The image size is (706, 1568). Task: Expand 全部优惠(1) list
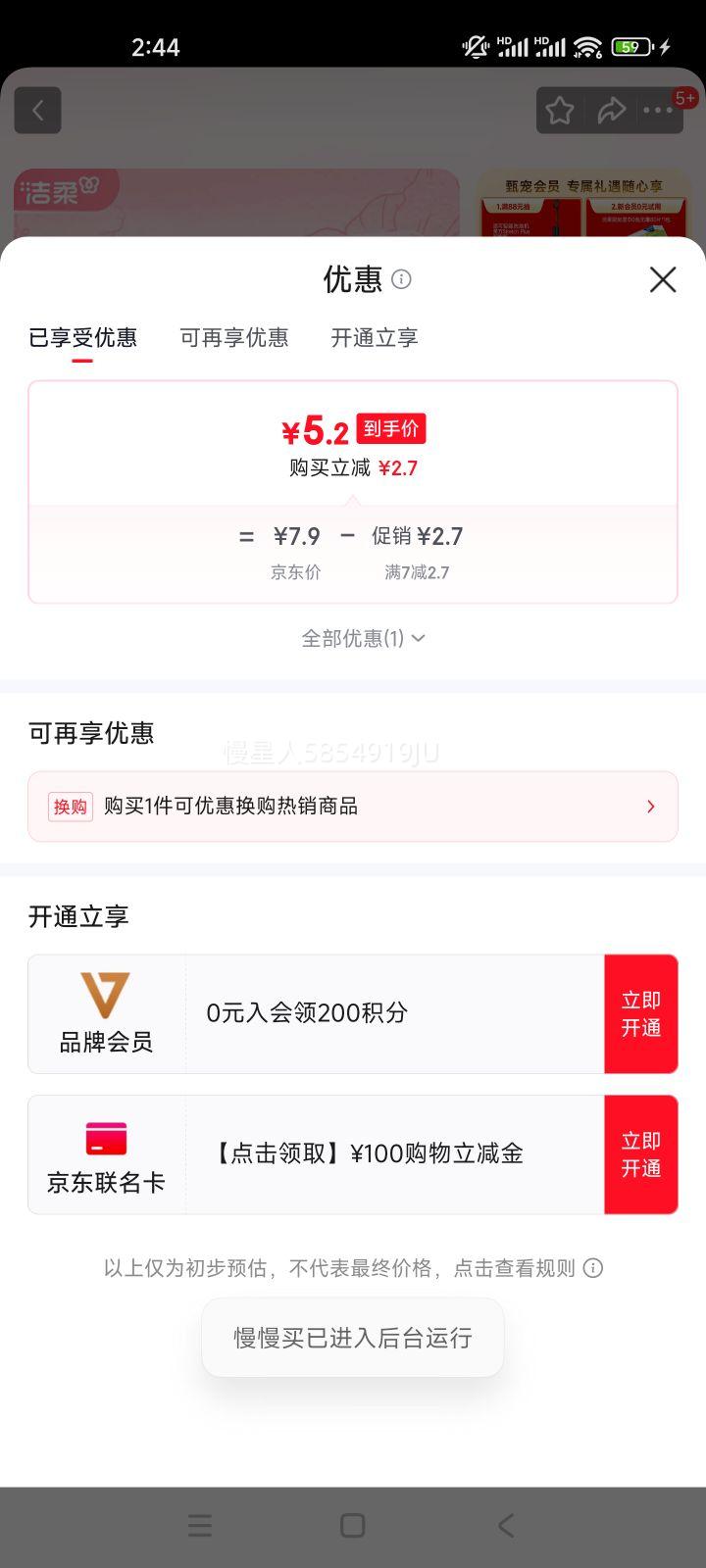coord(362,639)
